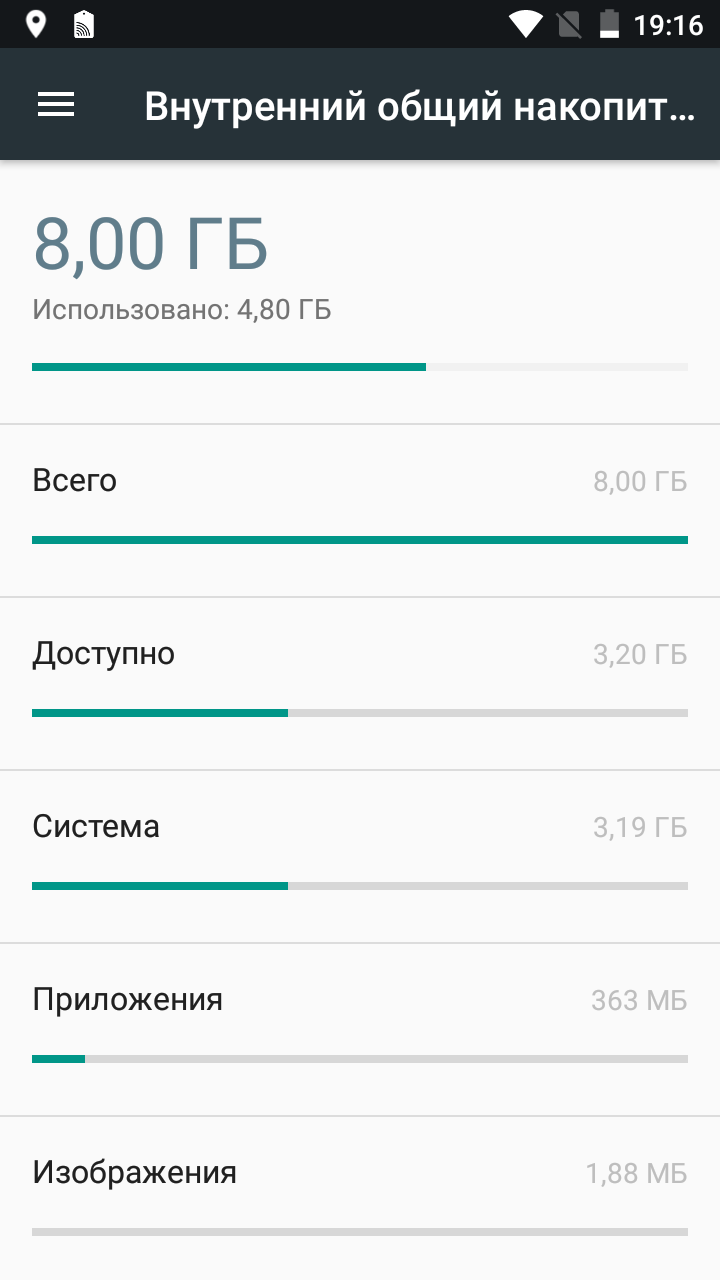
Task: Open the hamburger drawer menu
Action: tap(56, 105)
